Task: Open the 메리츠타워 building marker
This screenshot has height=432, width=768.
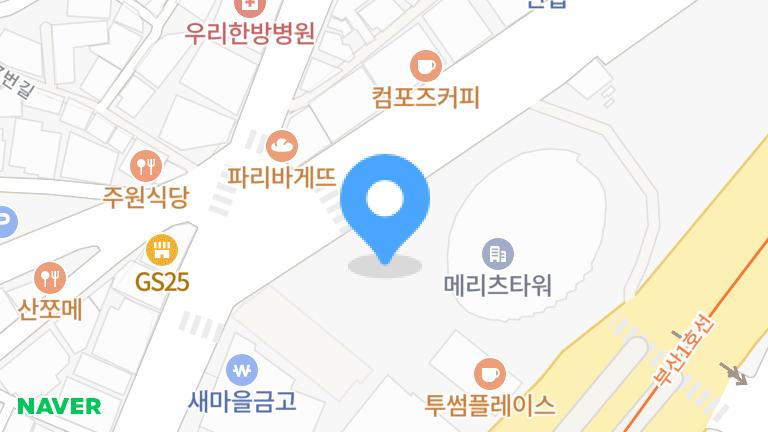Action: point(497,253)
